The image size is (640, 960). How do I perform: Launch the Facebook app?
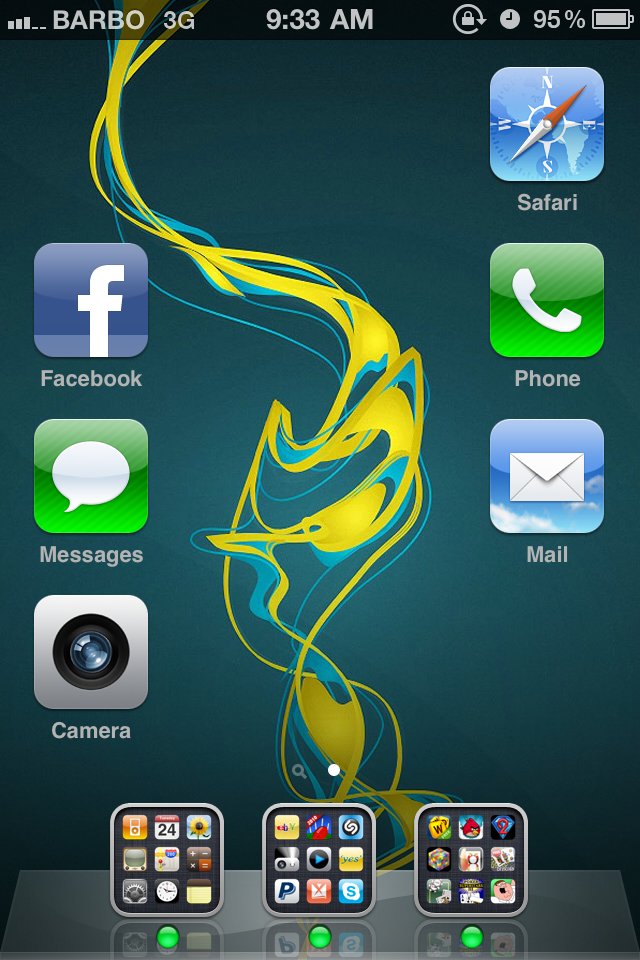pyautogui.click(x=91, y=300)
